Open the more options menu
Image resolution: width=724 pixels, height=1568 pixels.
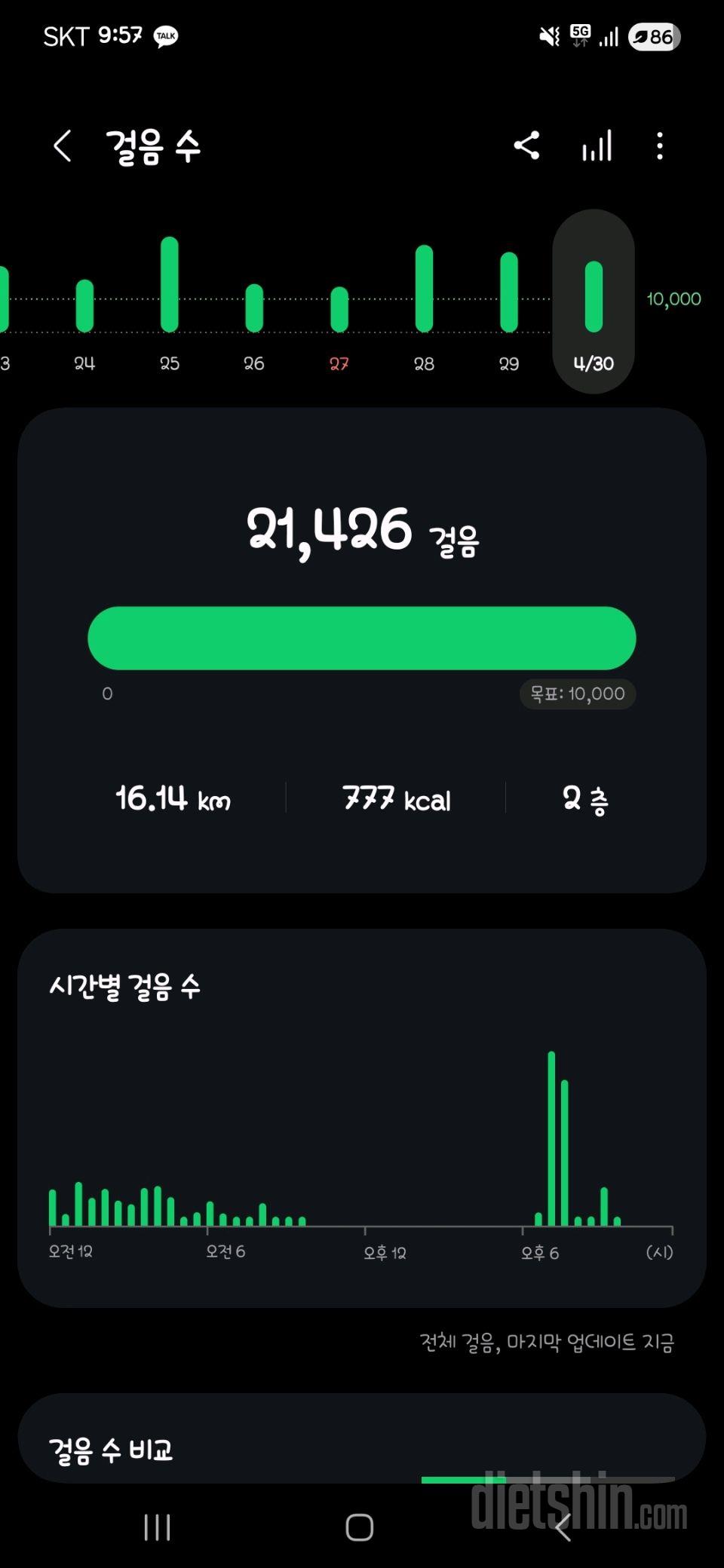pyautogui.click(x=660, y=145)
